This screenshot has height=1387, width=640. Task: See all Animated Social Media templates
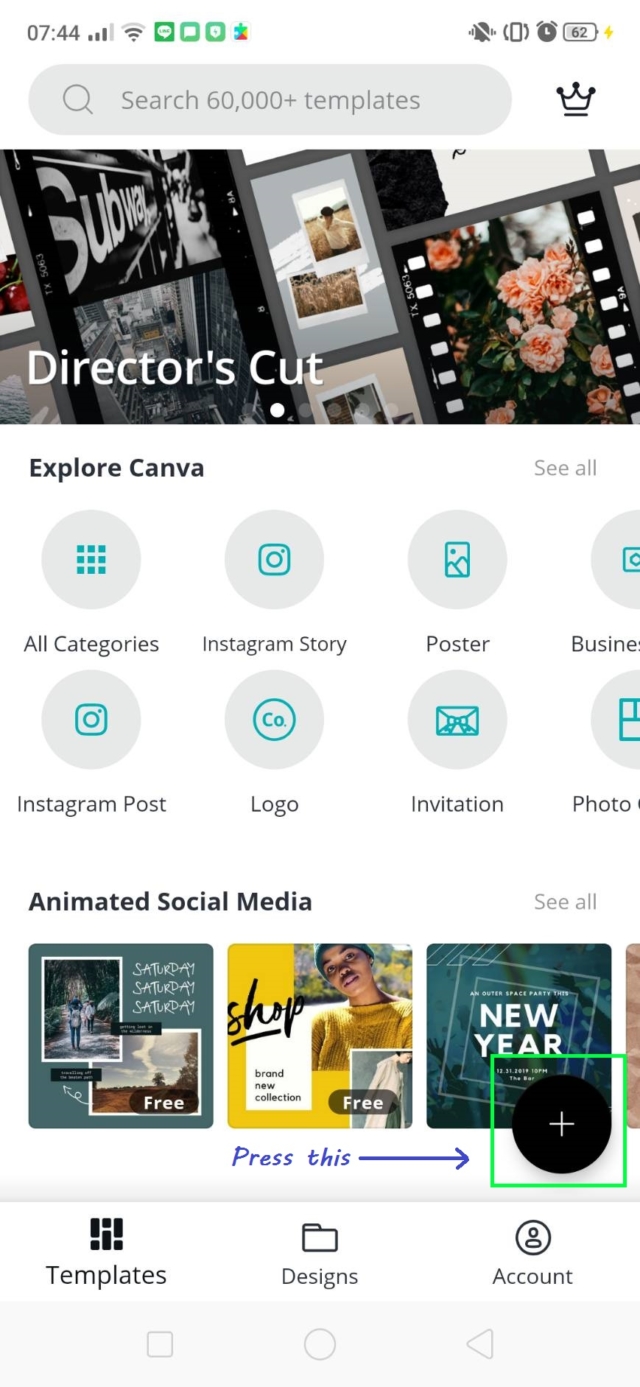565,902
